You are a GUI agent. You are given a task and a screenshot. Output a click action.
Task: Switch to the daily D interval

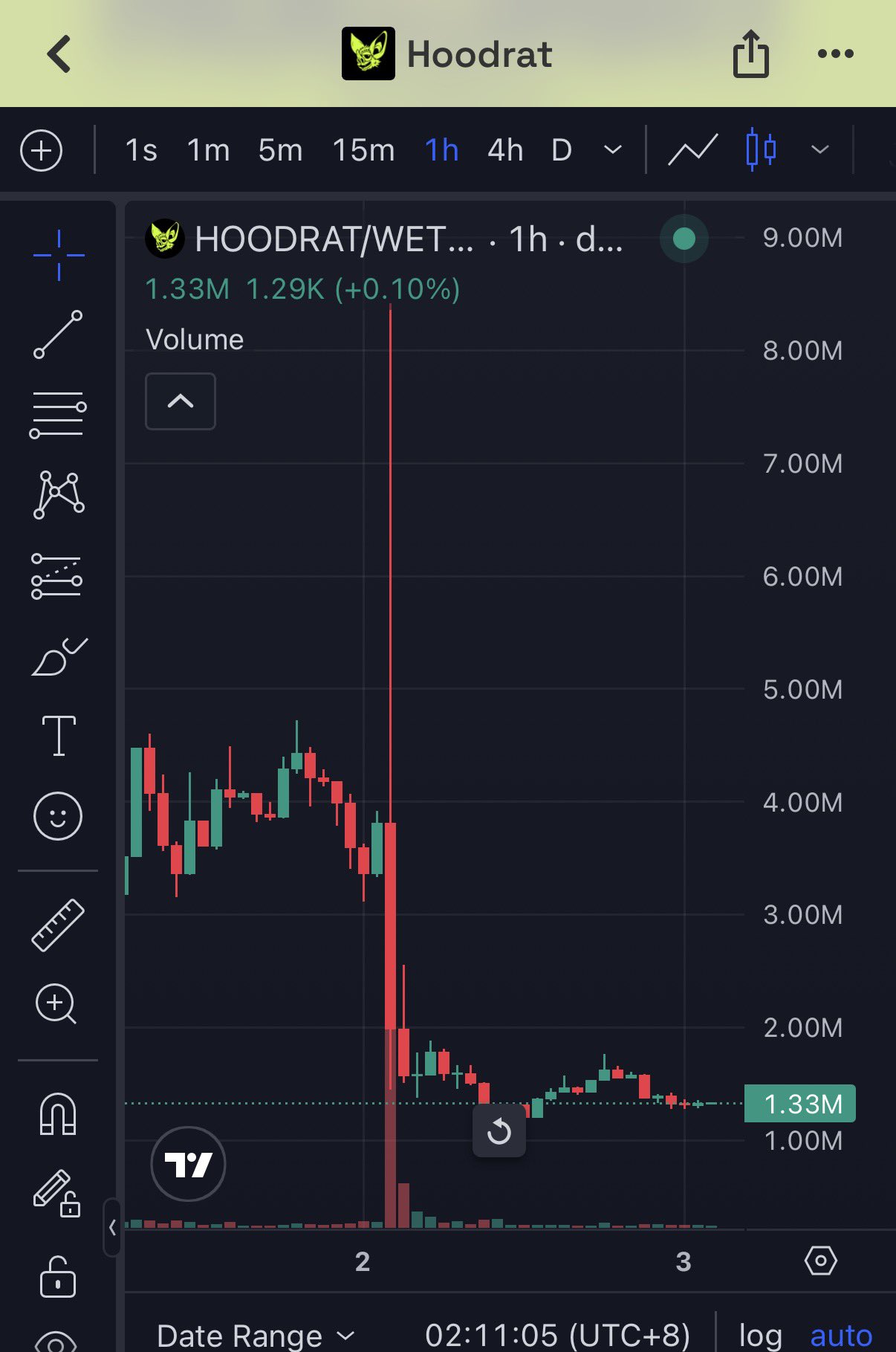coord(562,150)
